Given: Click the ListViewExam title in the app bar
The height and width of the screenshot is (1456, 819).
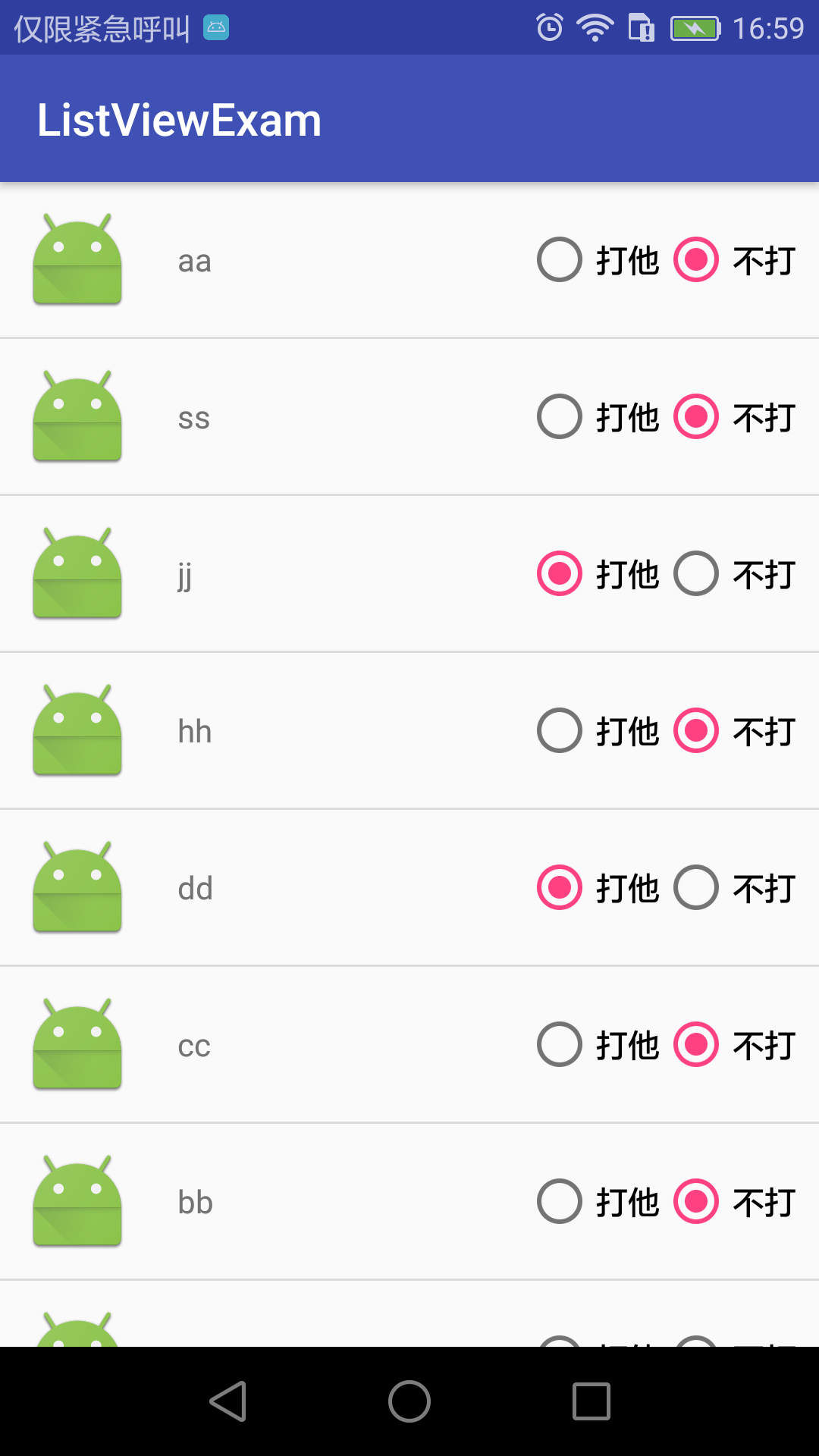Looking at the screenshot, I should [x=179, y=118].
